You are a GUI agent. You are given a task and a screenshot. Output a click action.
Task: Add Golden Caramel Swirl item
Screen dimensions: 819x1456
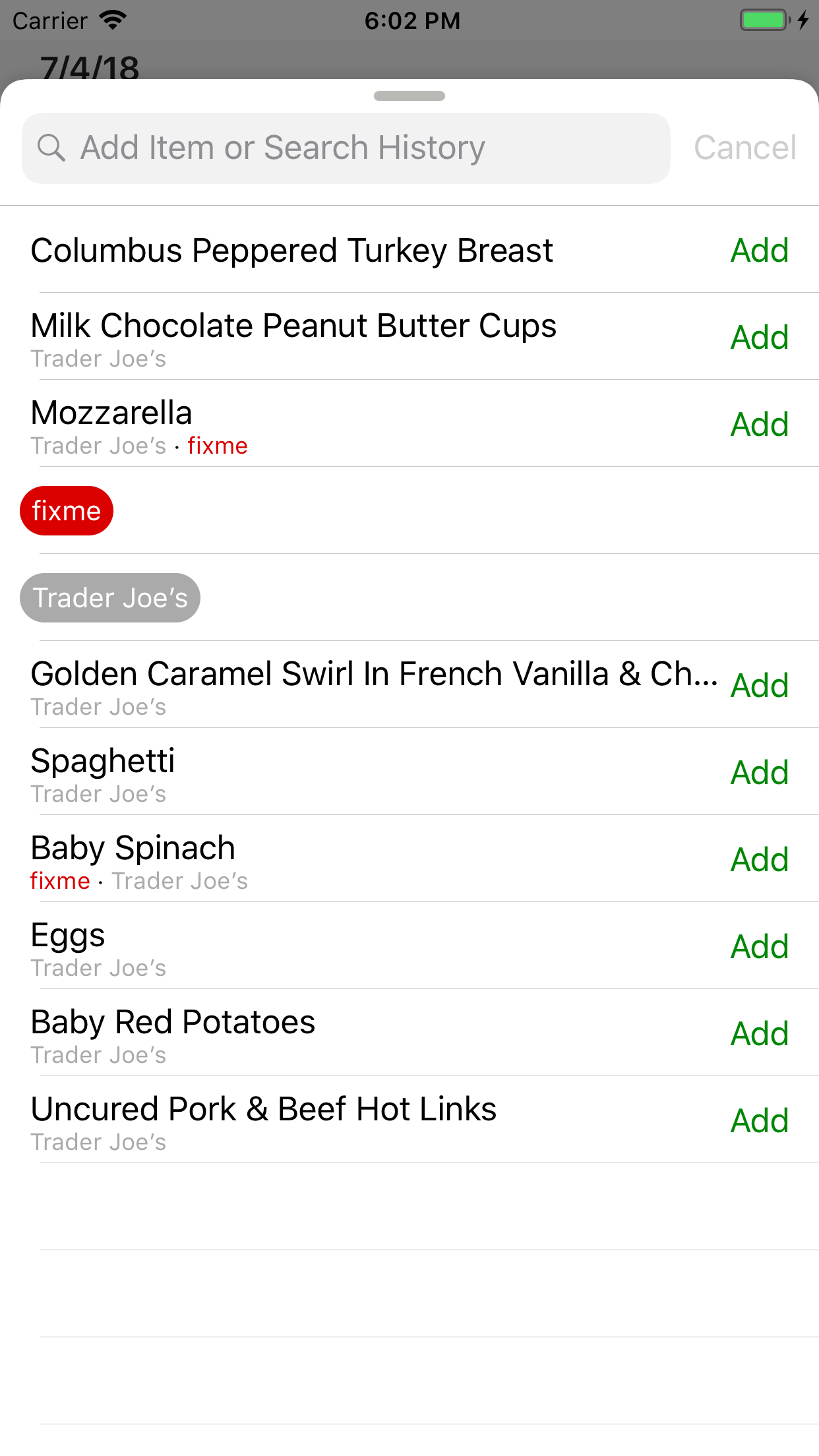click(x=760, y=686)
